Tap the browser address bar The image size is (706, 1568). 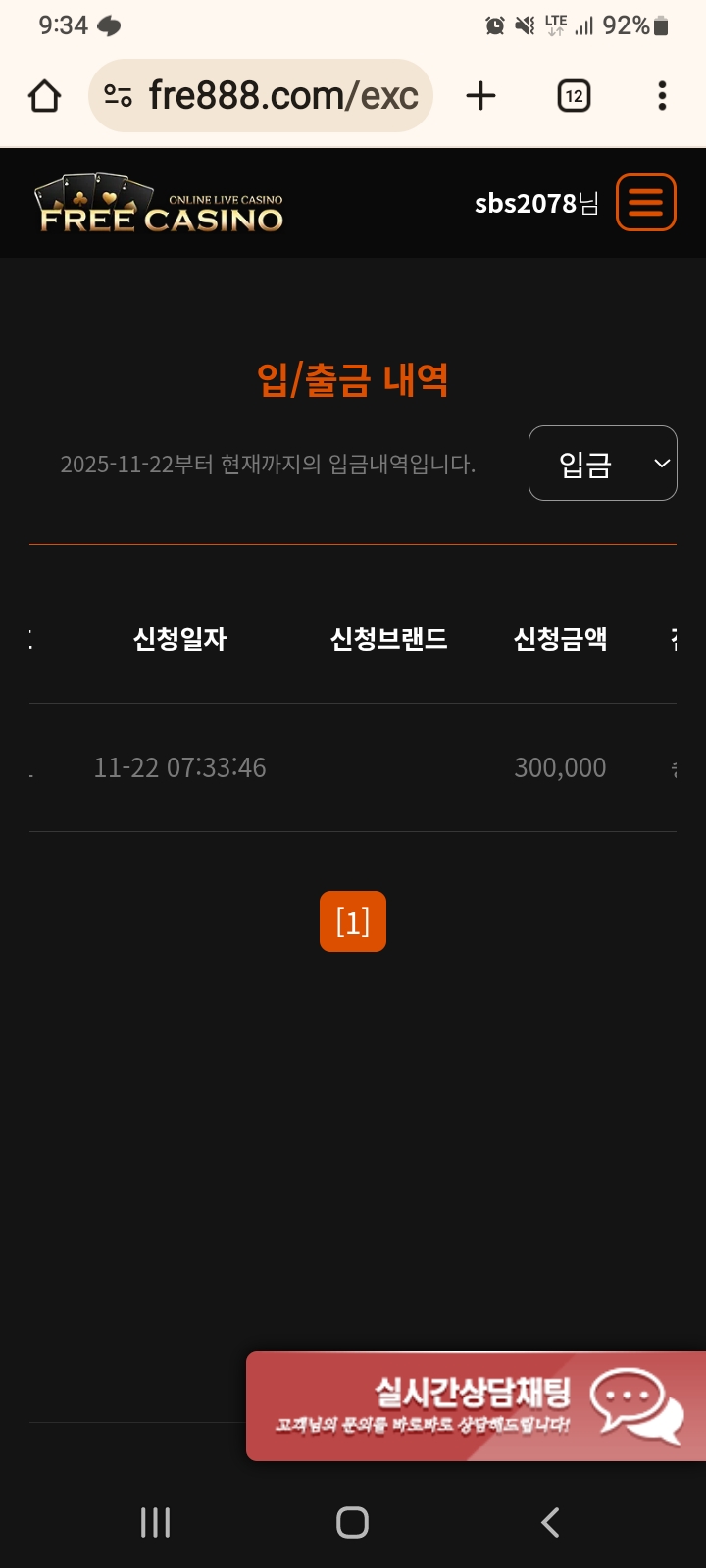tap(284, 95)
